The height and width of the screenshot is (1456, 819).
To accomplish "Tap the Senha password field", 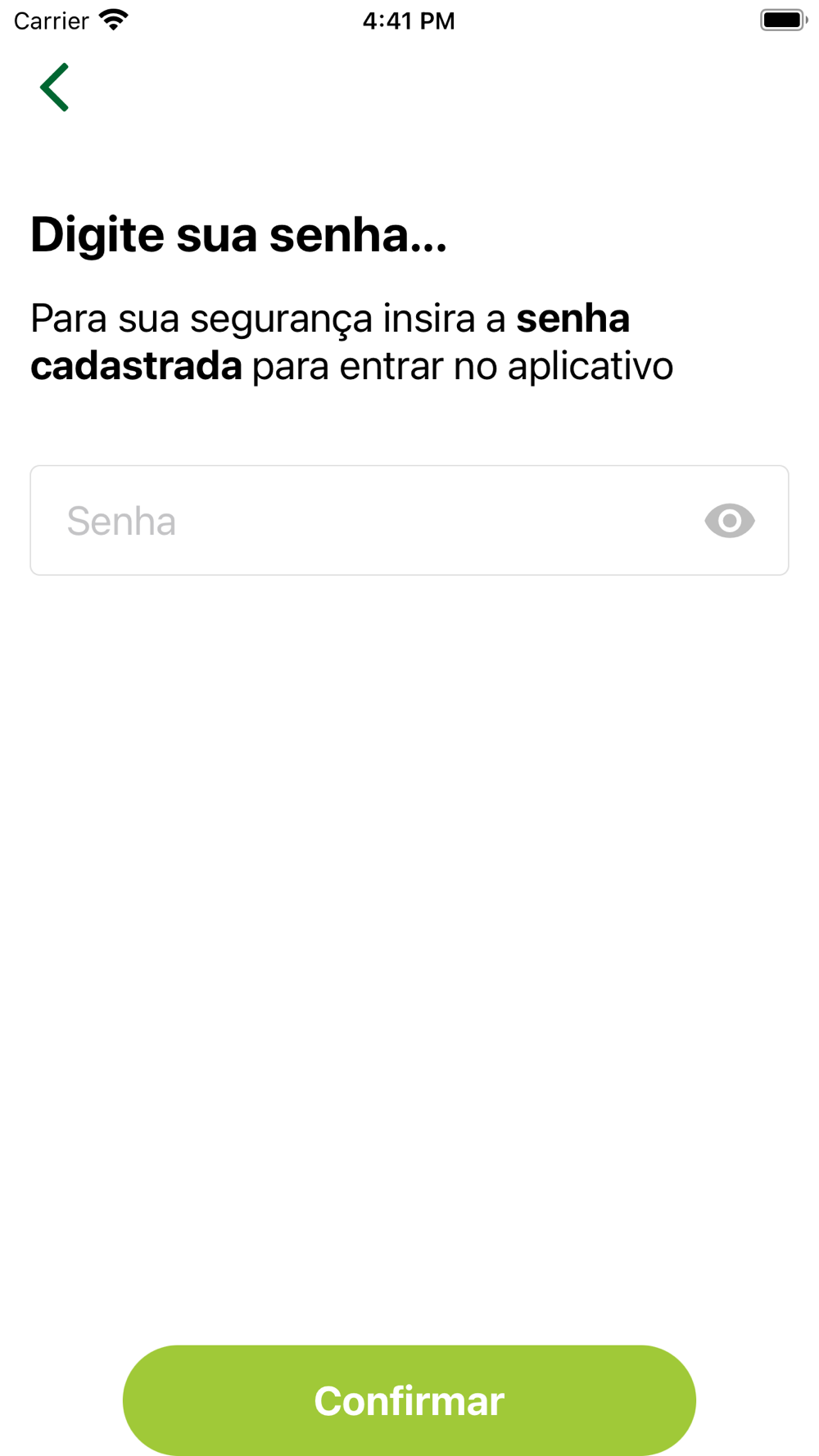I will [x=409, y=520].
